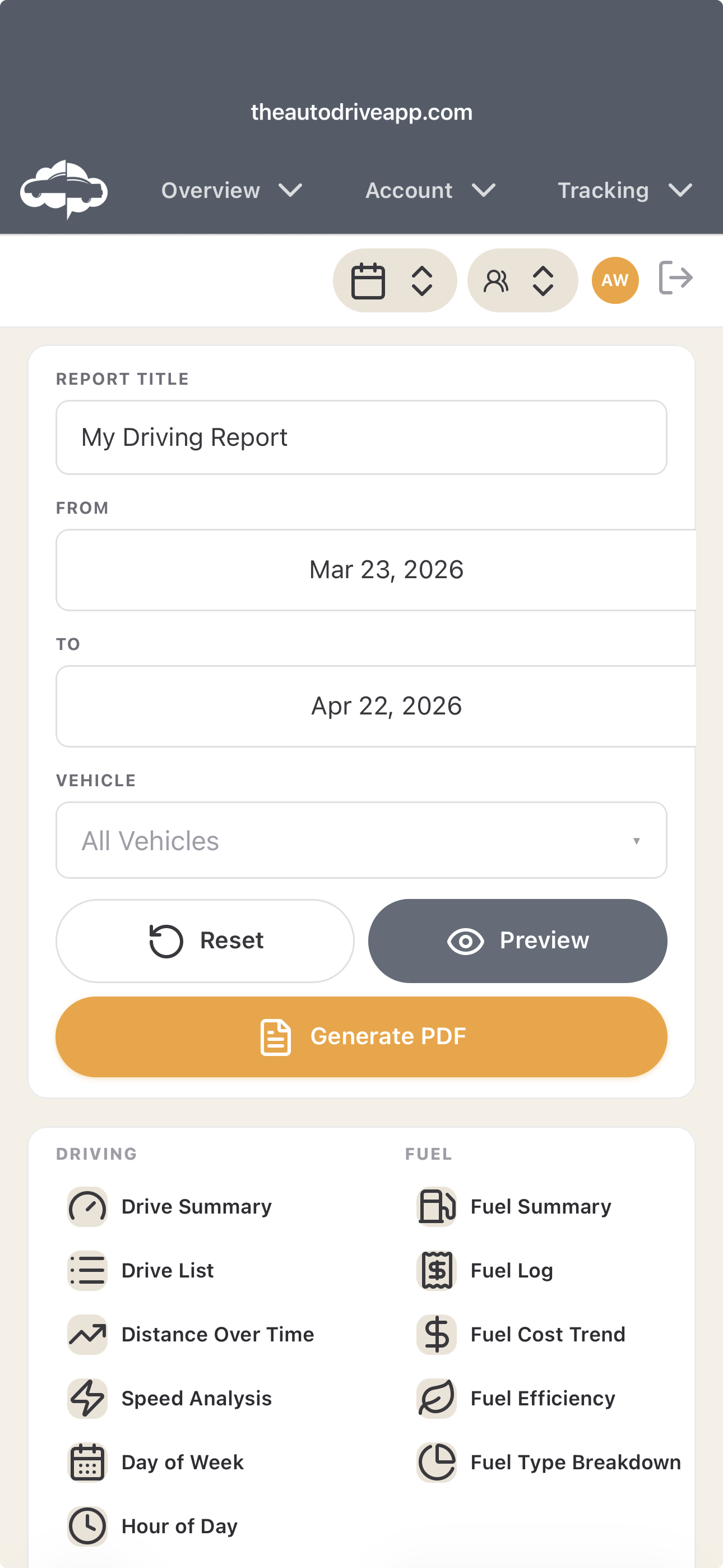
Task: Select the Drive Summary speedometer icon
Action: (87, 1206)
